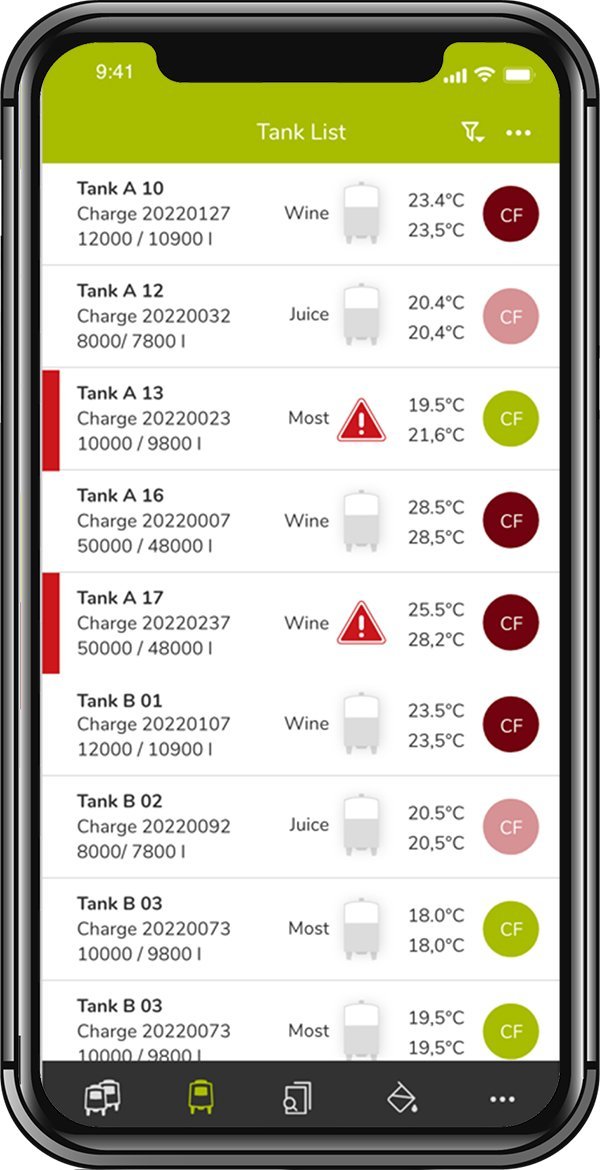Switch to the pouring bucket tab
The image size is (600, 1170).
pyautogui.click(x=401, y=1098)
